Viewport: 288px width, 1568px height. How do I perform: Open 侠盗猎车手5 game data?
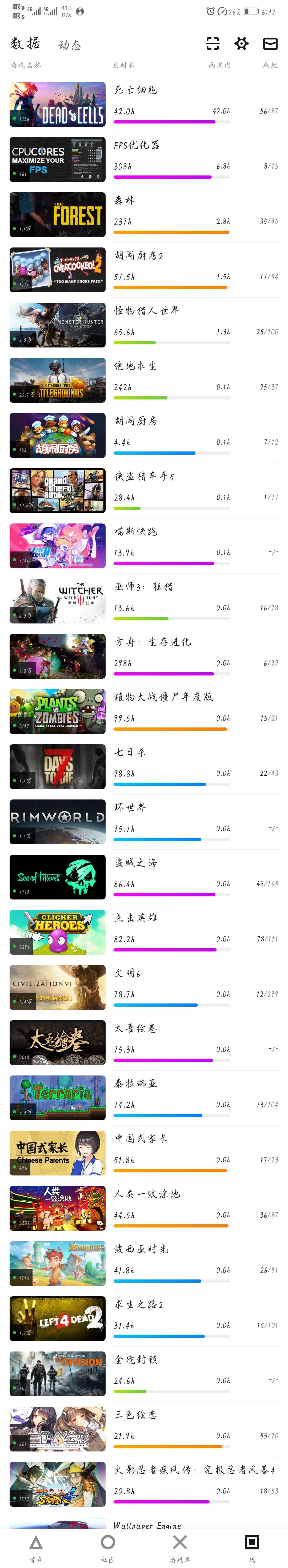[144, 491]
